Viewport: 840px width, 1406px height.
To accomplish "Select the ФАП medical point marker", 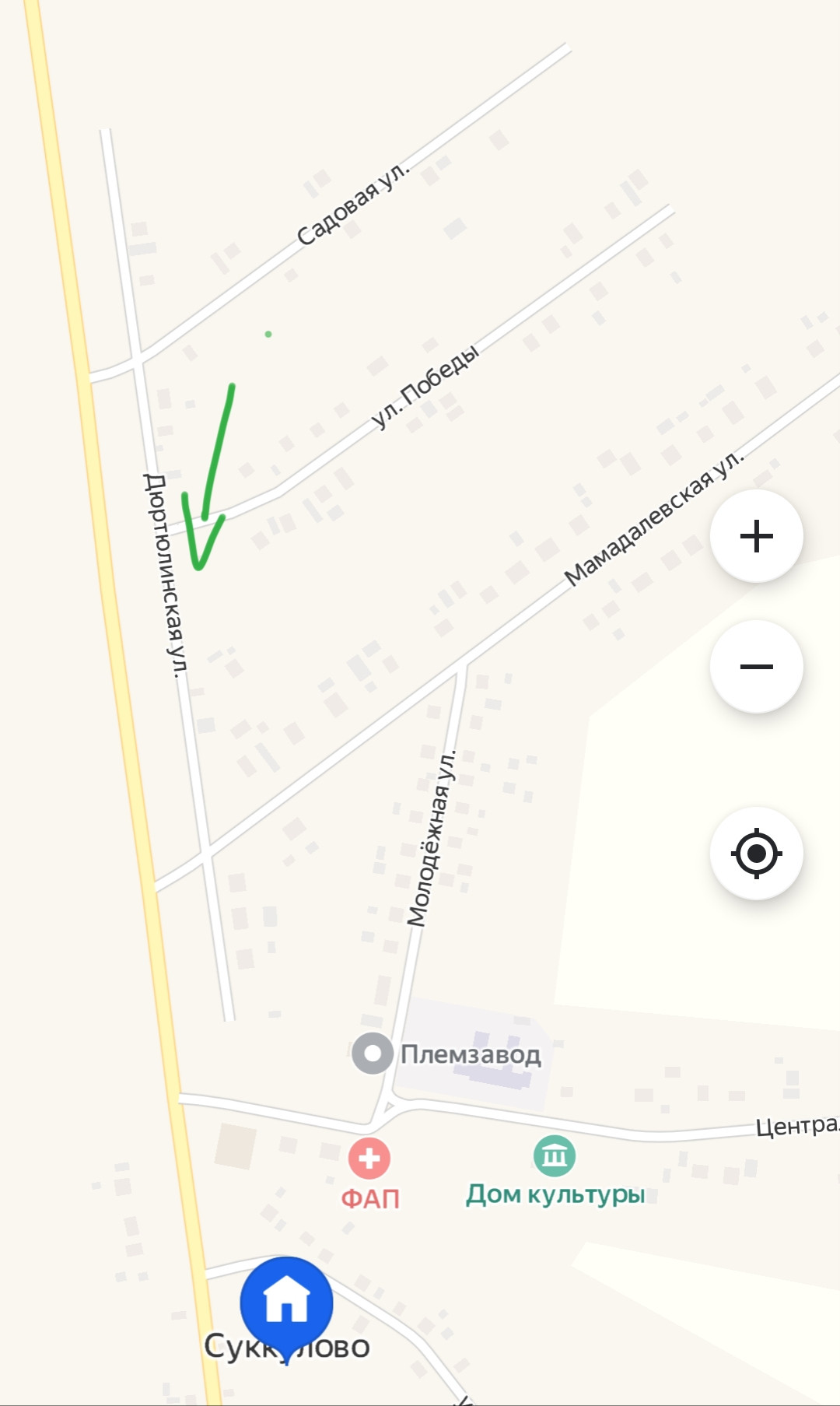I will tap(369, 1159).
